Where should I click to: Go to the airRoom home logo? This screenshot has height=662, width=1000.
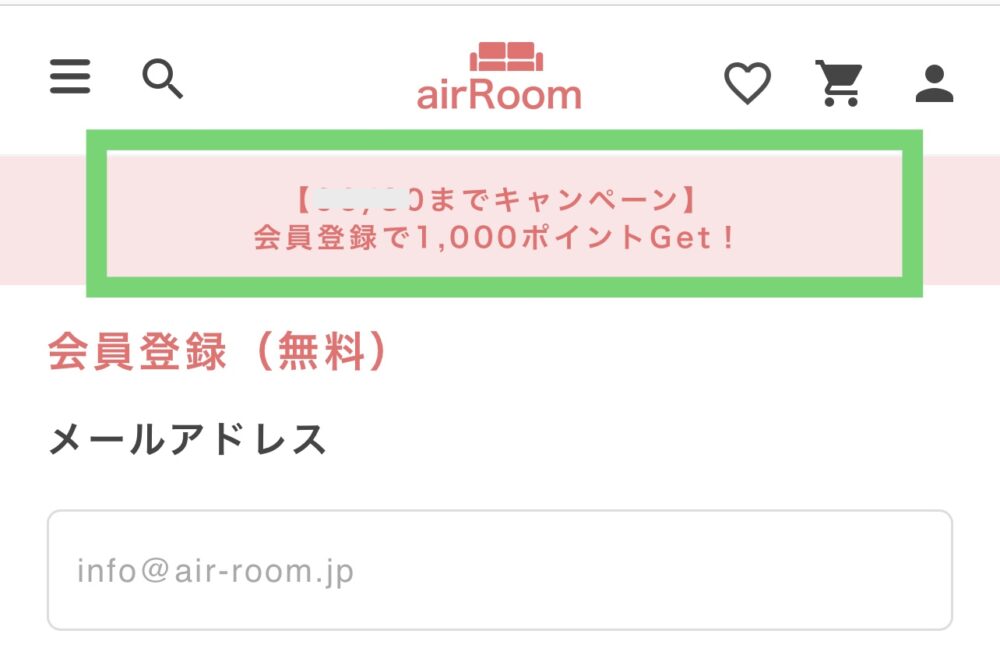pos(499,77)
